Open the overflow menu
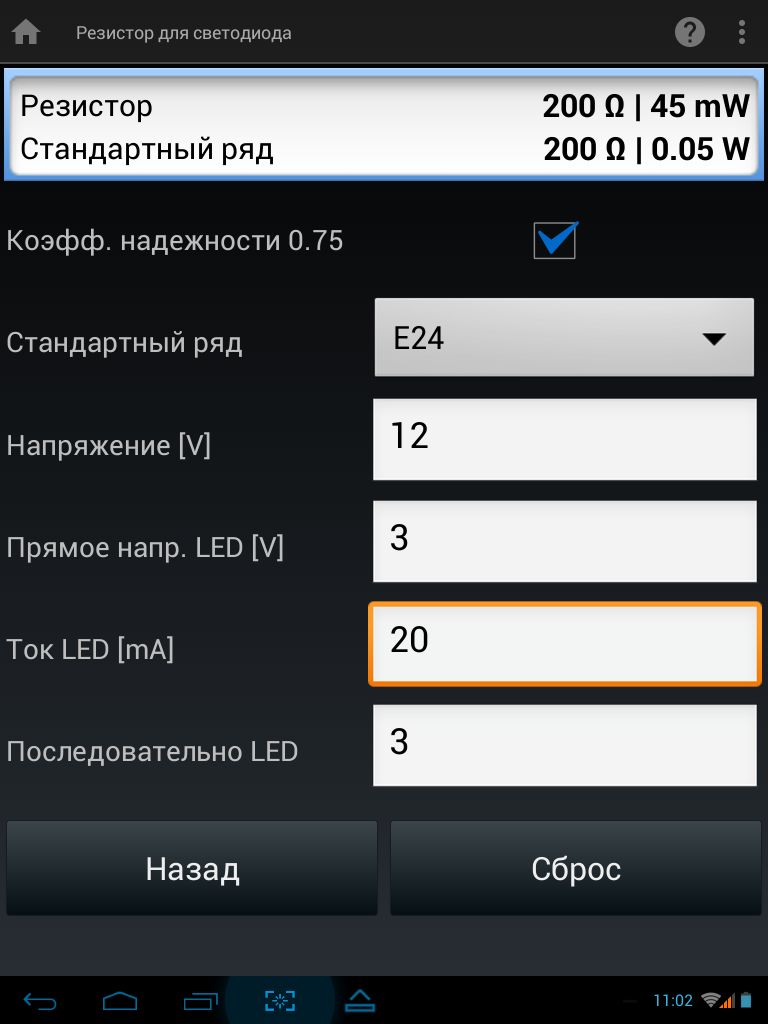This screenshot has height=1024, width=768. 741,32
